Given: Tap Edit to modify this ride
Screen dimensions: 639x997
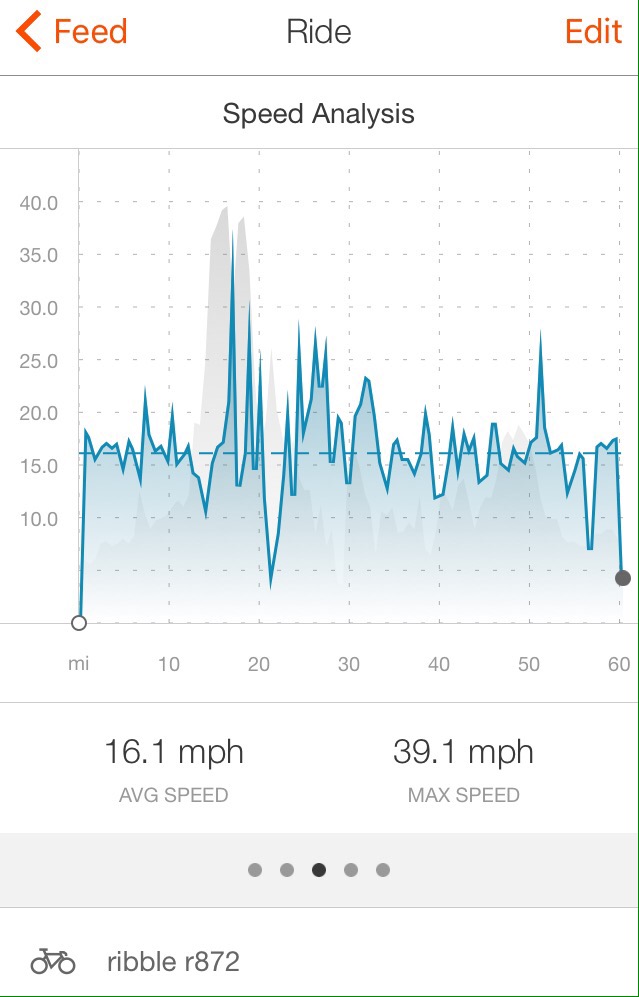Looking at the screenshot, I should [593, 32].
